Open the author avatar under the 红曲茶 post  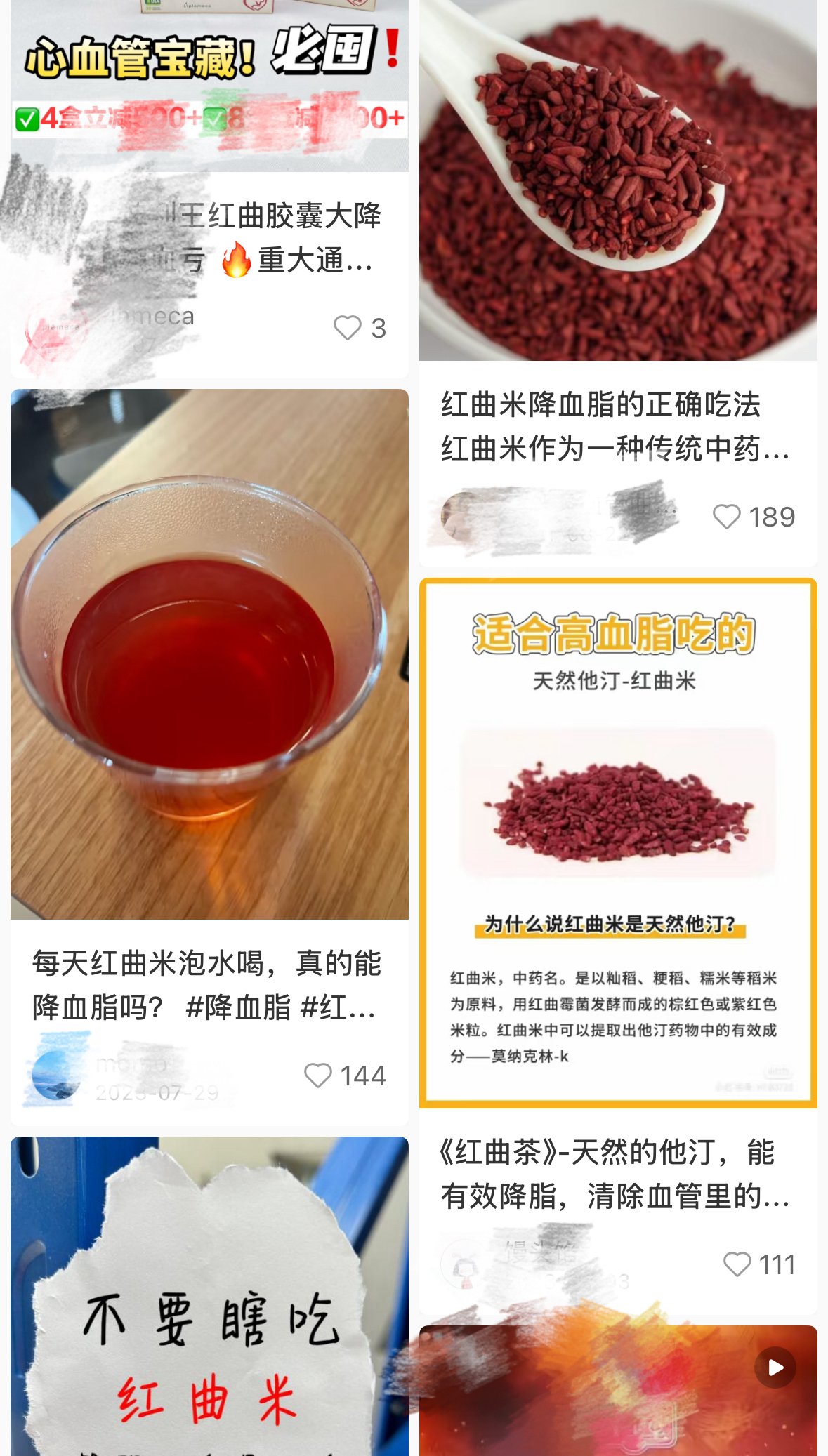(464, 1264)
